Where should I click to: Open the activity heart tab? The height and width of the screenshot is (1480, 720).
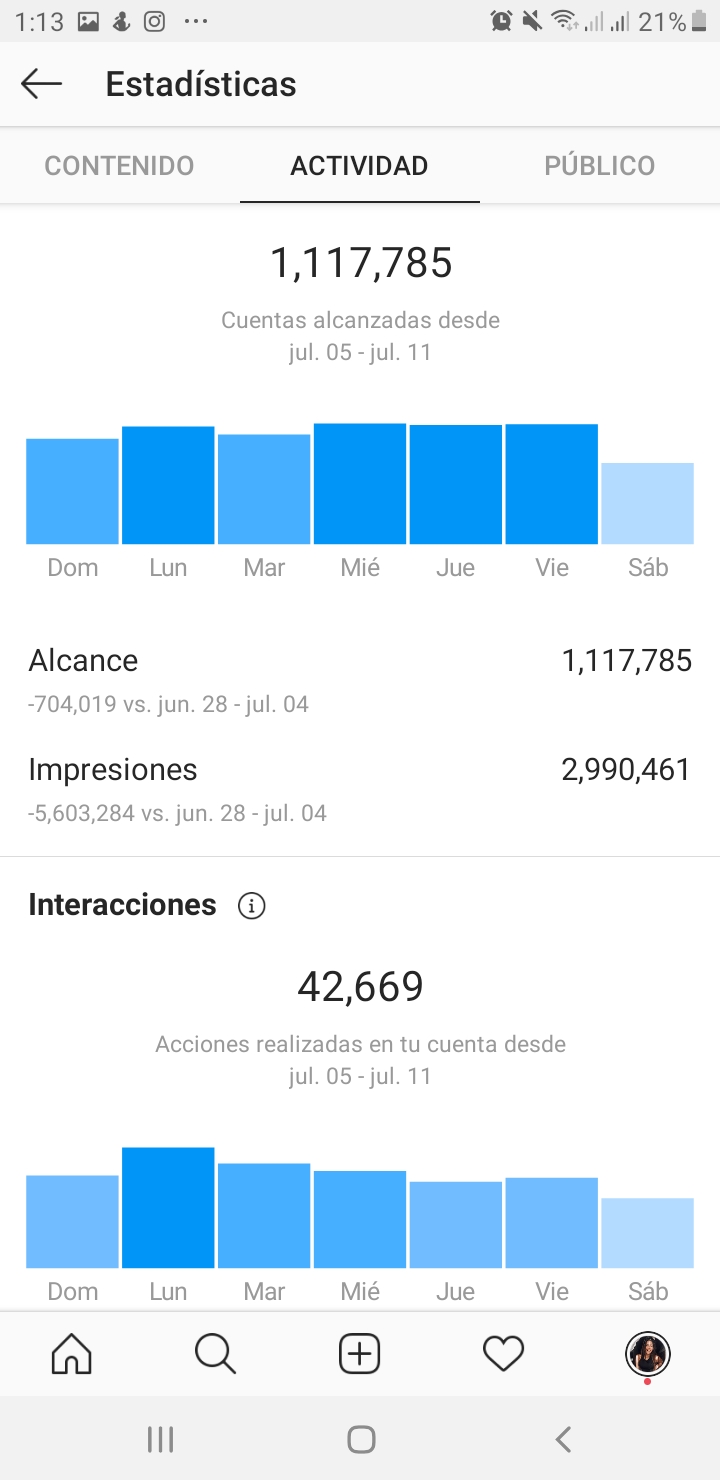[x=503, y=1354]
